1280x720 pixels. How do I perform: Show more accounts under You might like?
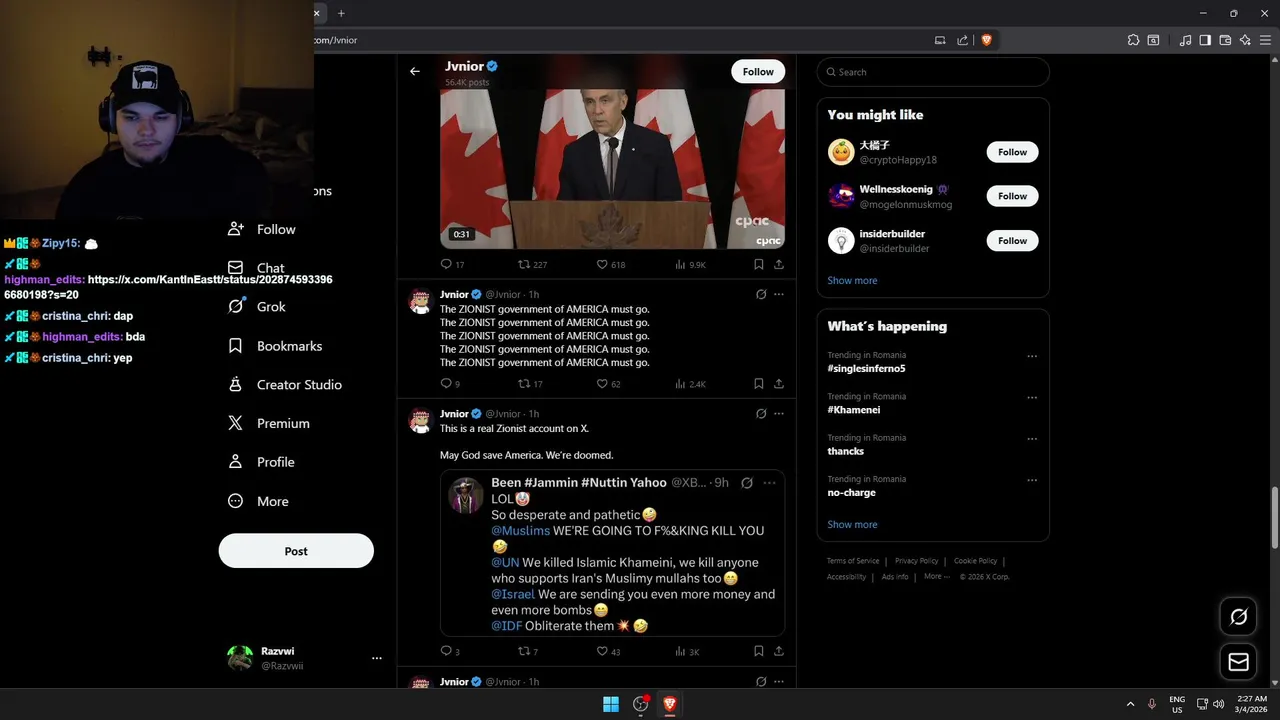852,280
